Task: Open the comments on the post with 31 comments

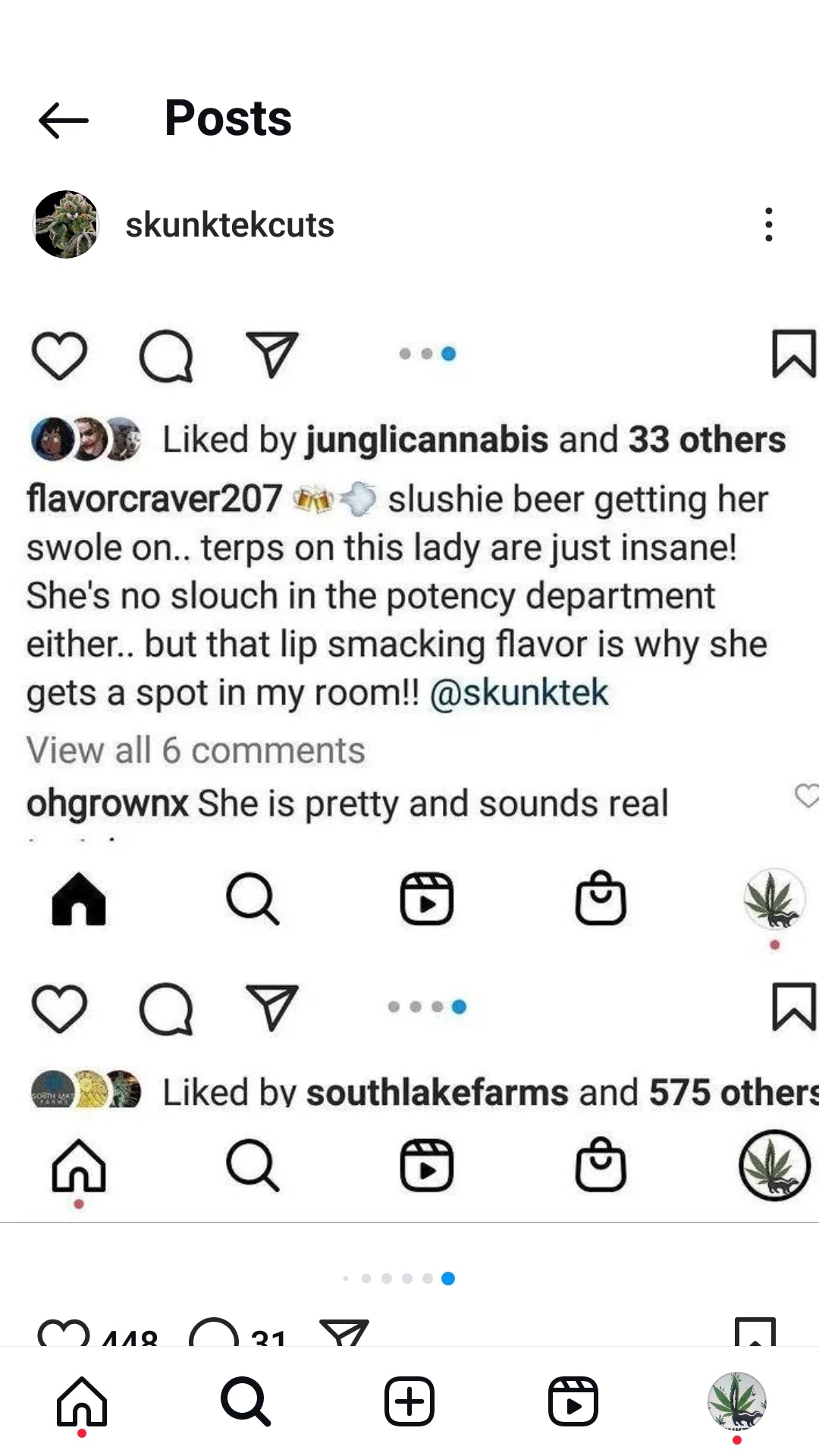Action: click(214, 1334)
